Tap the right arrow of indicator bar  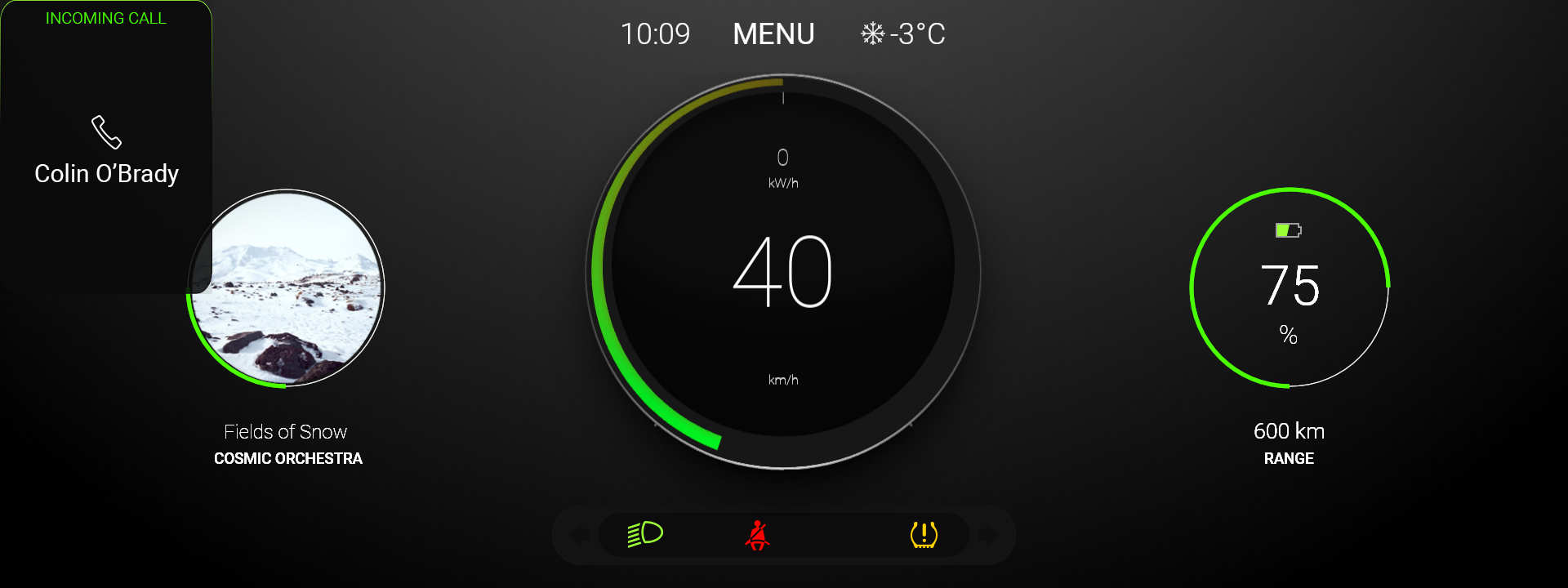[x=988, y=535]
